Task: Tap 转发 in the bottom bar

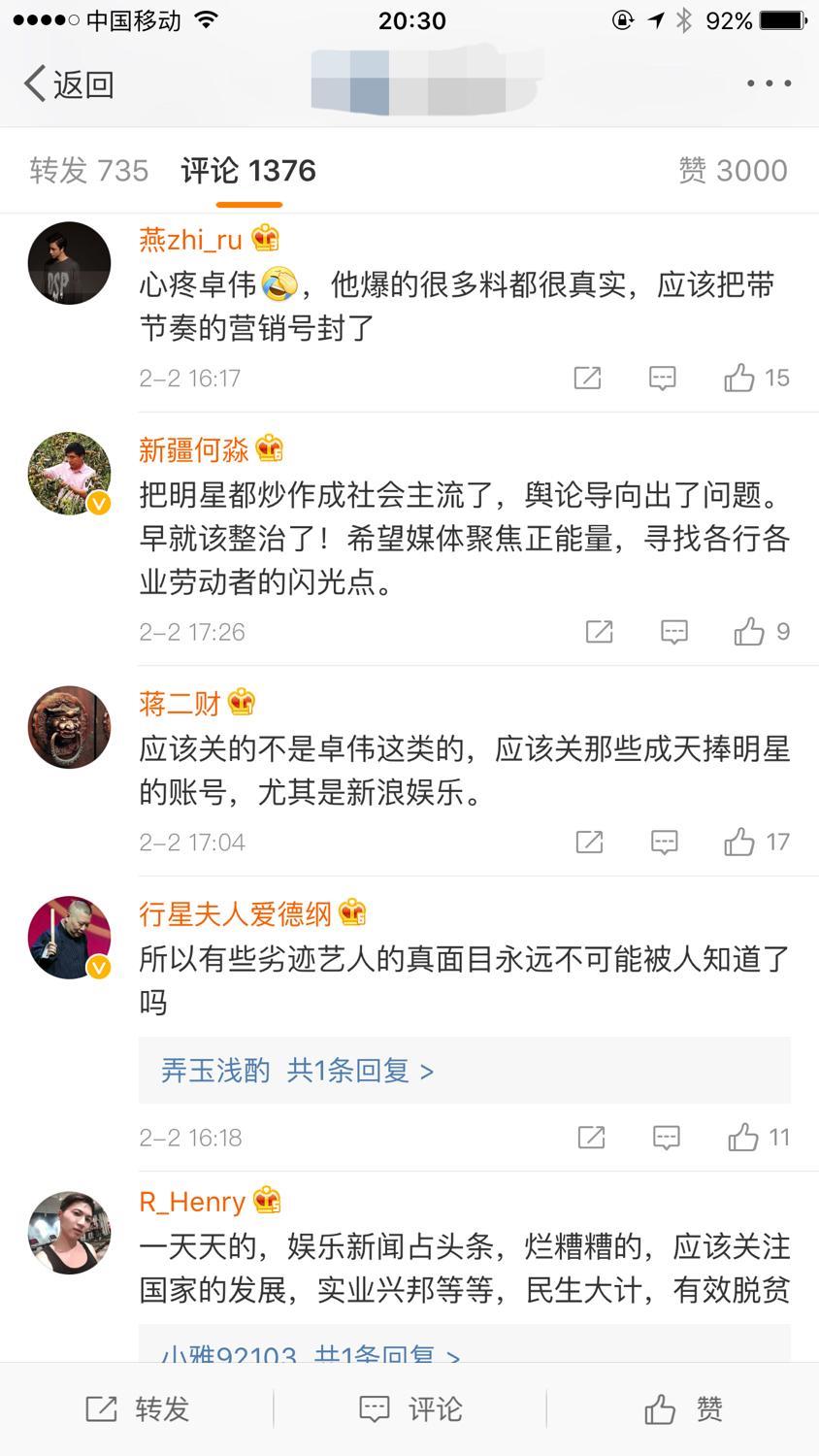Action: pyautogui.click(x=137, y=1408)
